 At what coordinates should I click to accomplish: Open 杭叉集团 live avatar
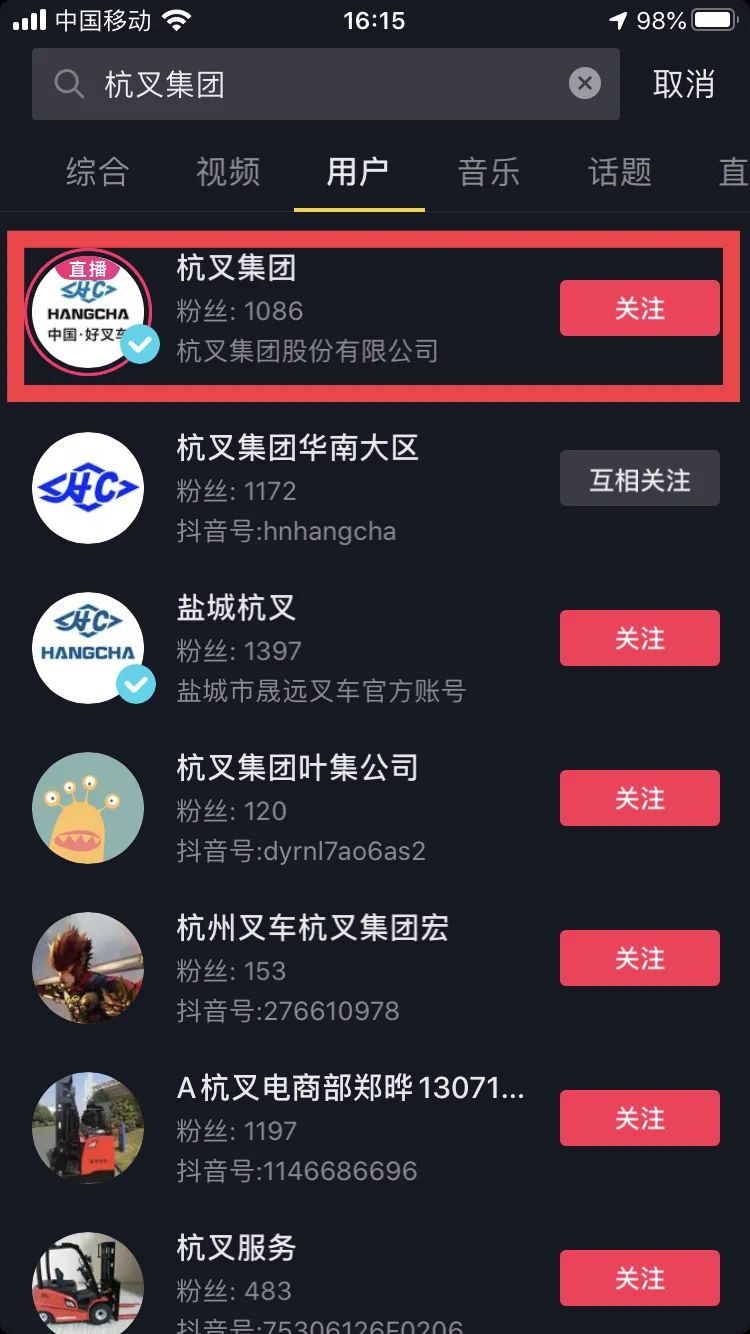pos(88,310)
